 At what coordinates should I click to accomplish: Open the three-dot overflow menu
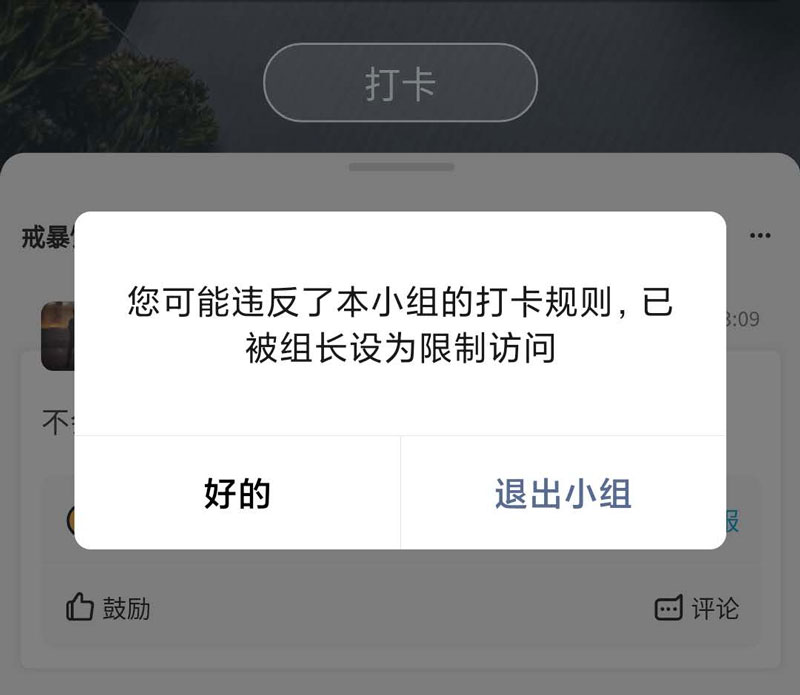(760, 236)
